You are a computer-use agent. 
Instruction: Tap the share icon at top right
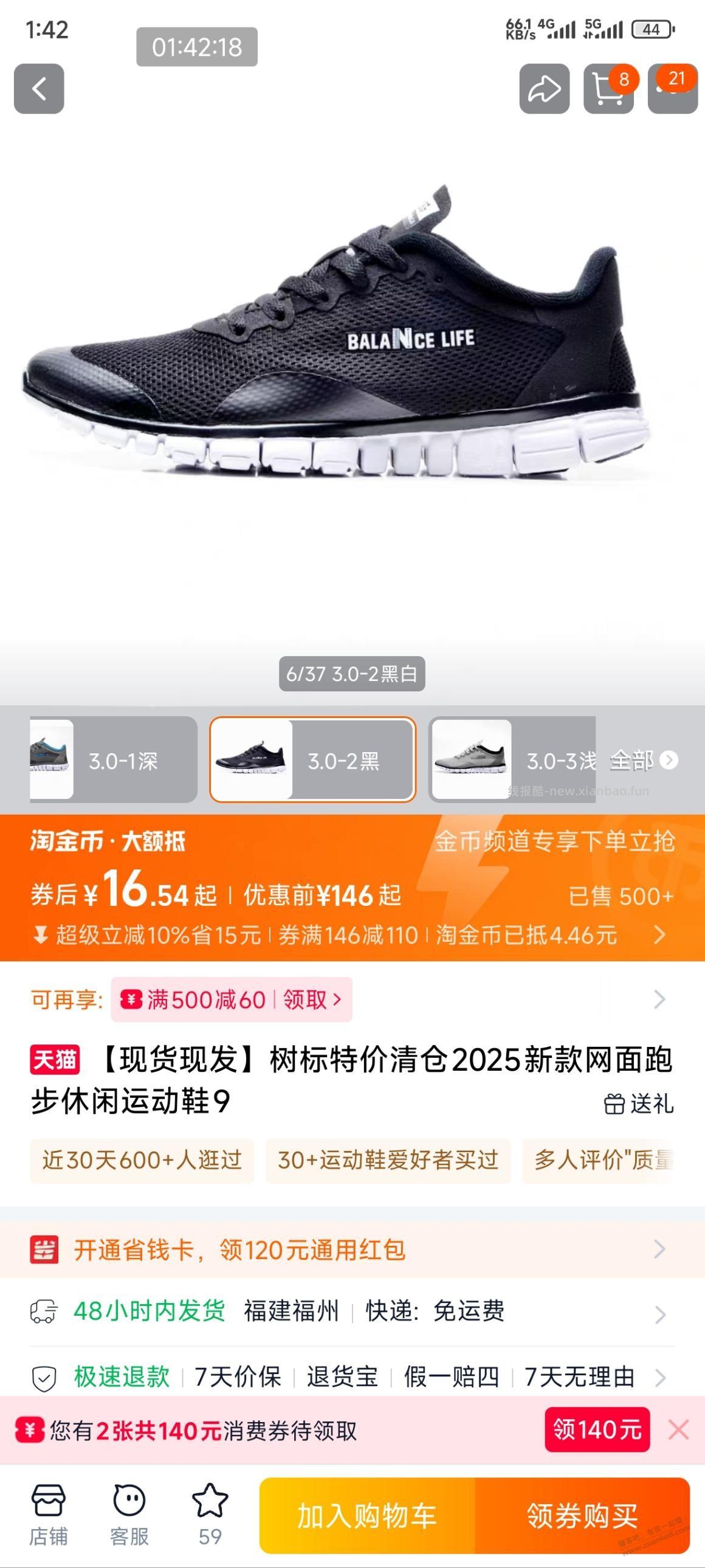click(x=543, y=89)
